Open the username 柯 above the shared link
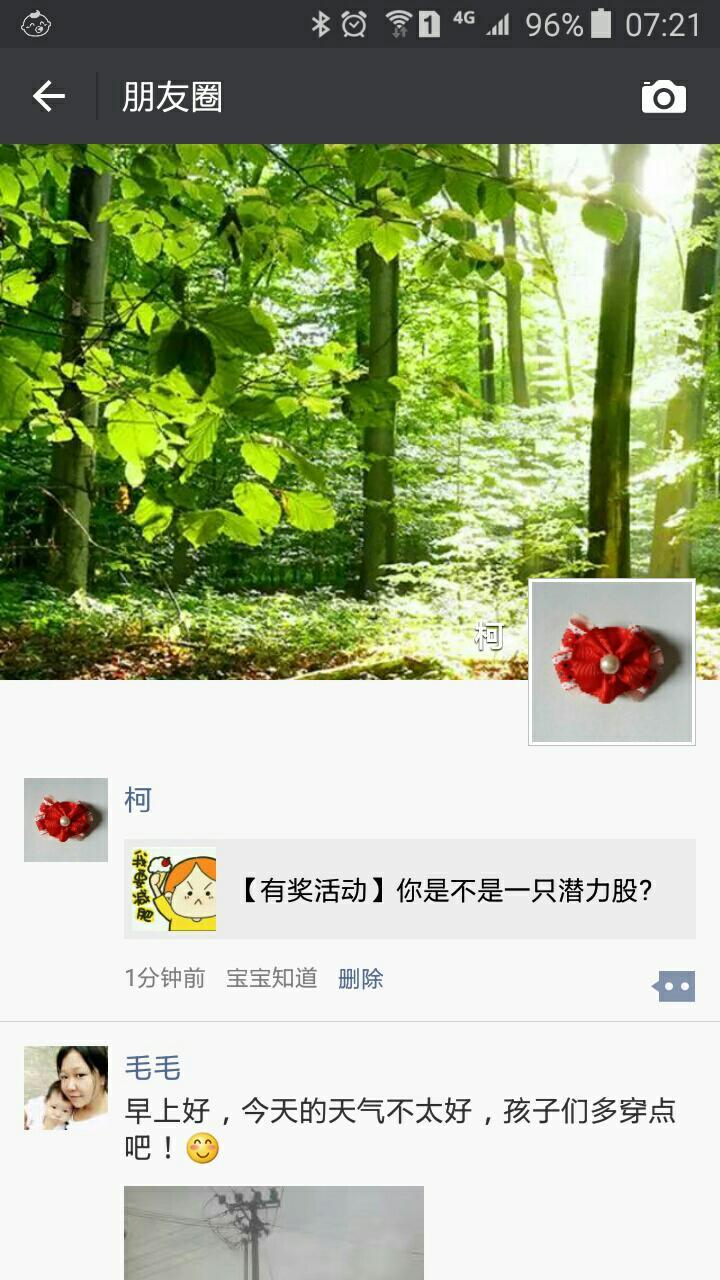720x1280 pixels. point(138,800)
